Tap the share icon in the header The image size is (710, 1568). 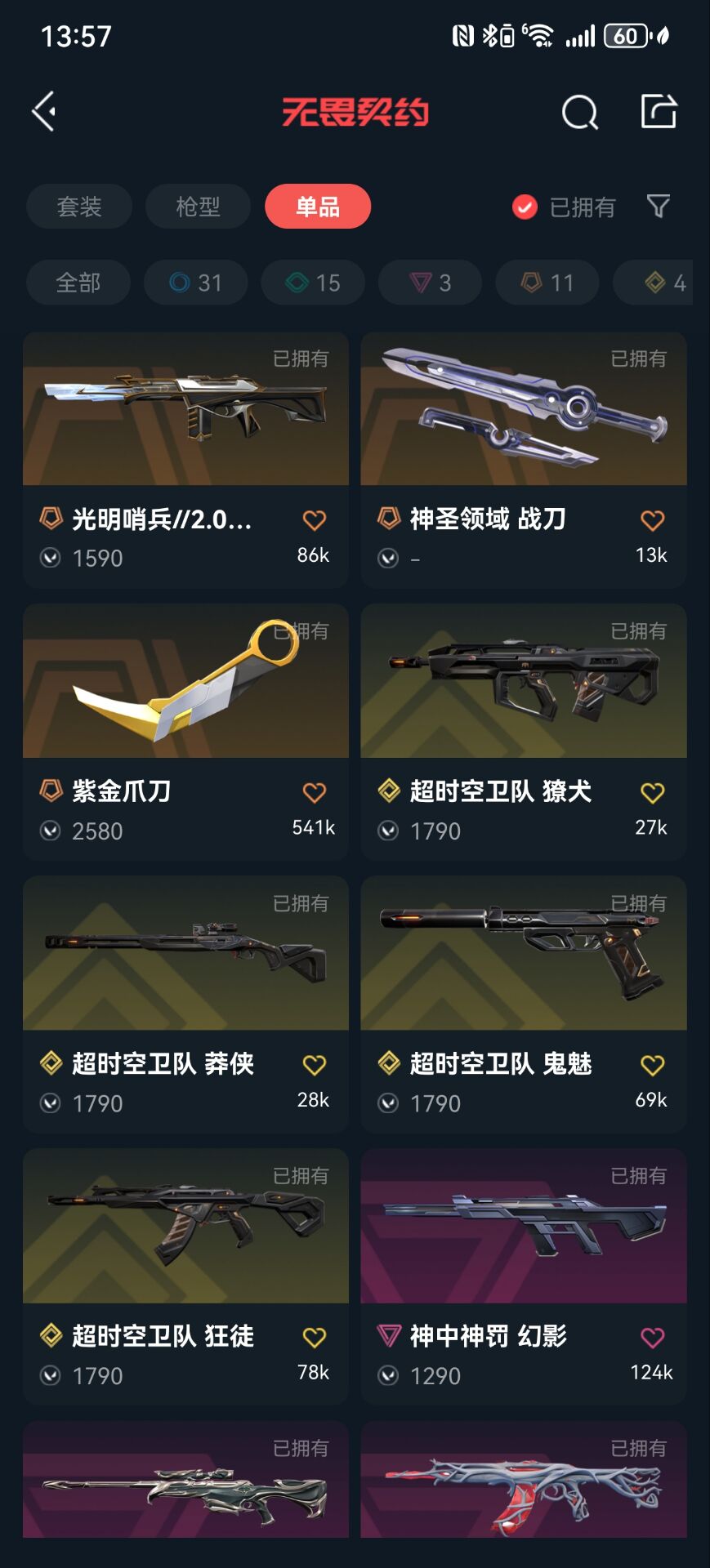click(659, 111)
